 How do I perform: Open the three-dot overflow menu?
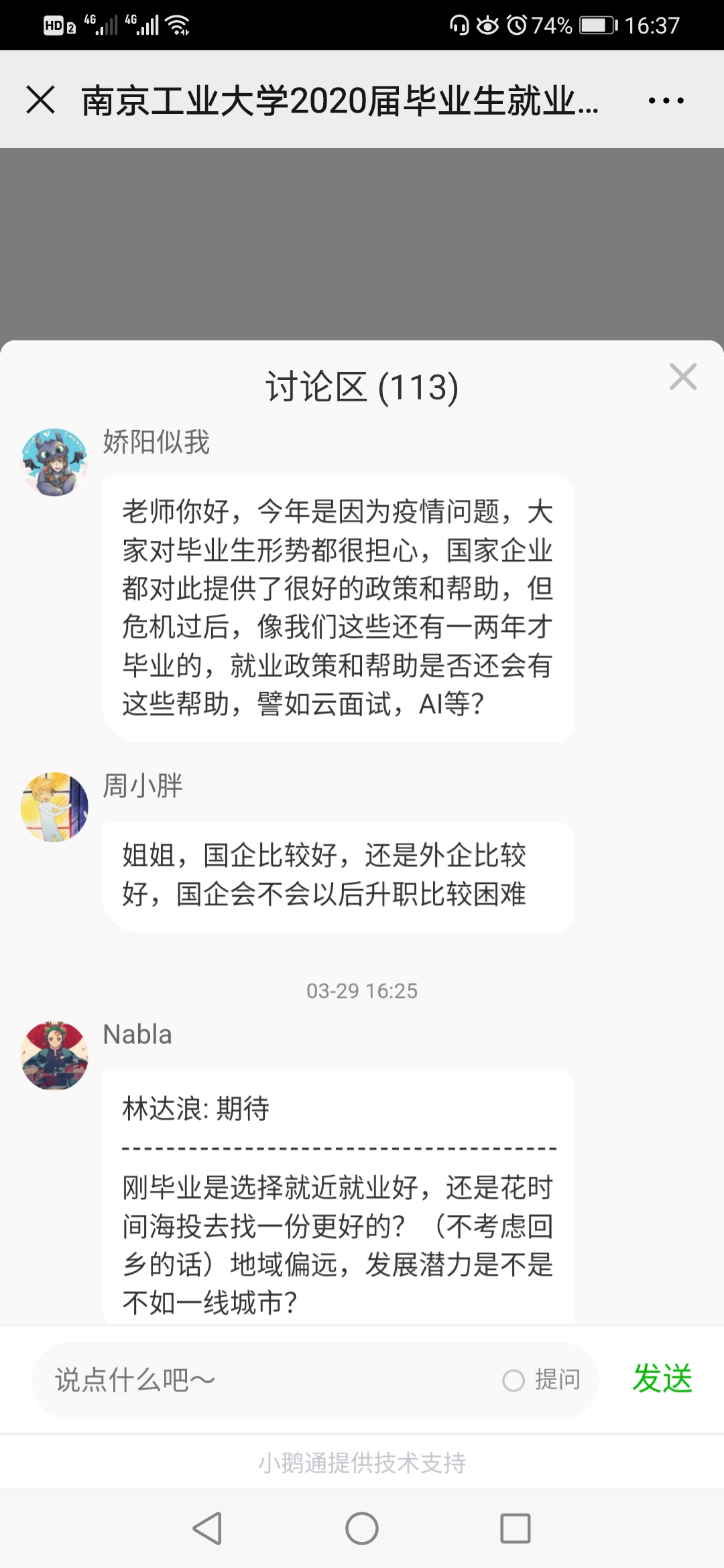click(x=666, y=101)
